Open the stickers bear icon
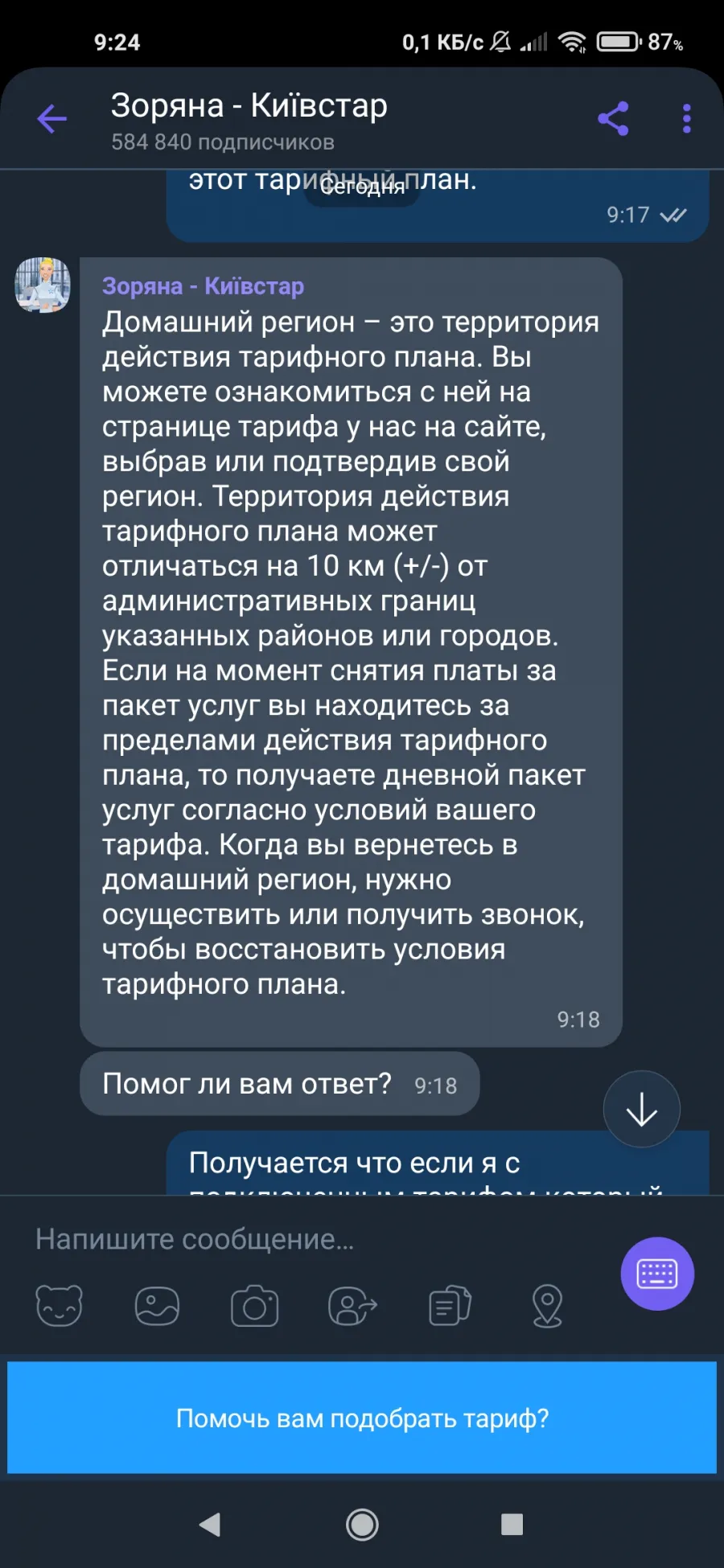The image size is (724, 1568). 60,1305
